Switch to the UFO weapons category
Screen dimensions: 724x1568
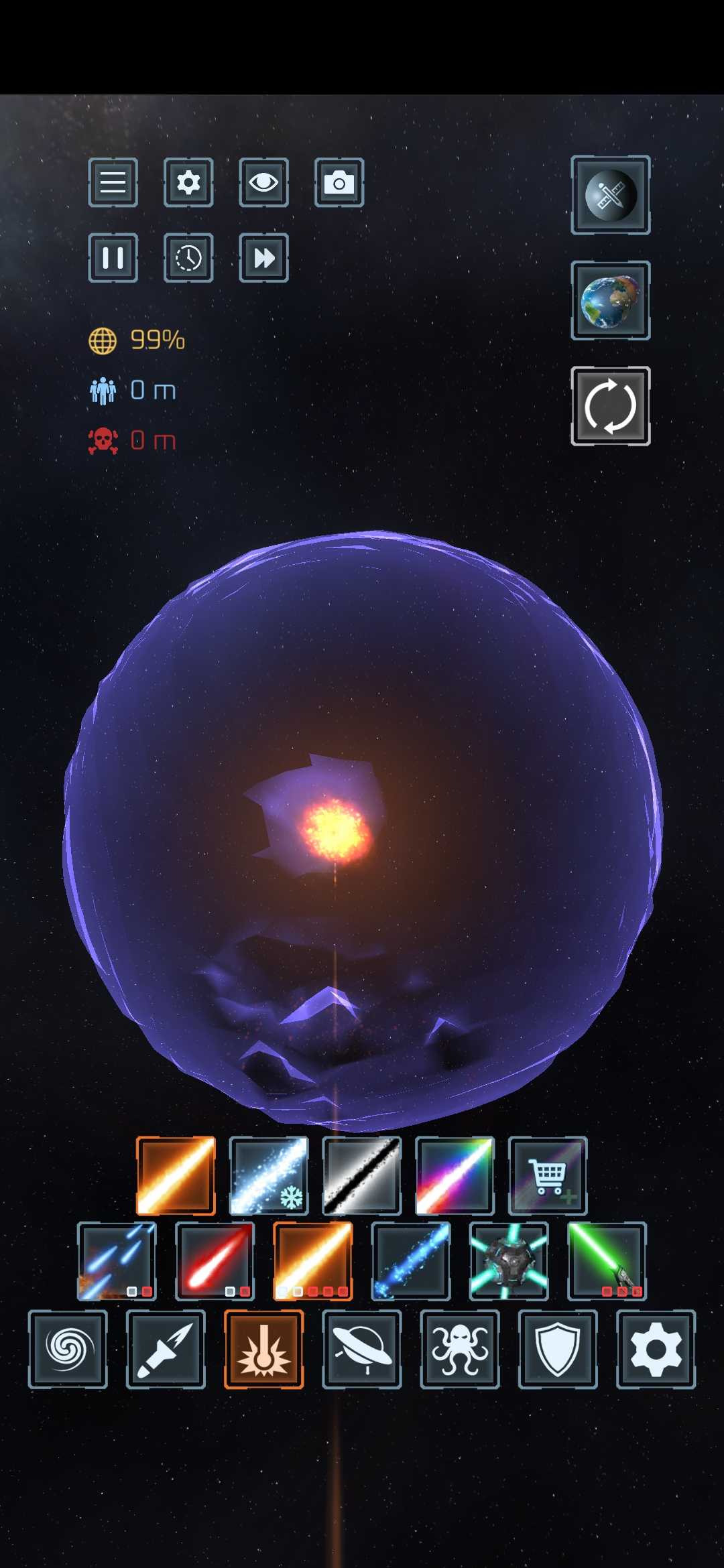point(362,1349)
